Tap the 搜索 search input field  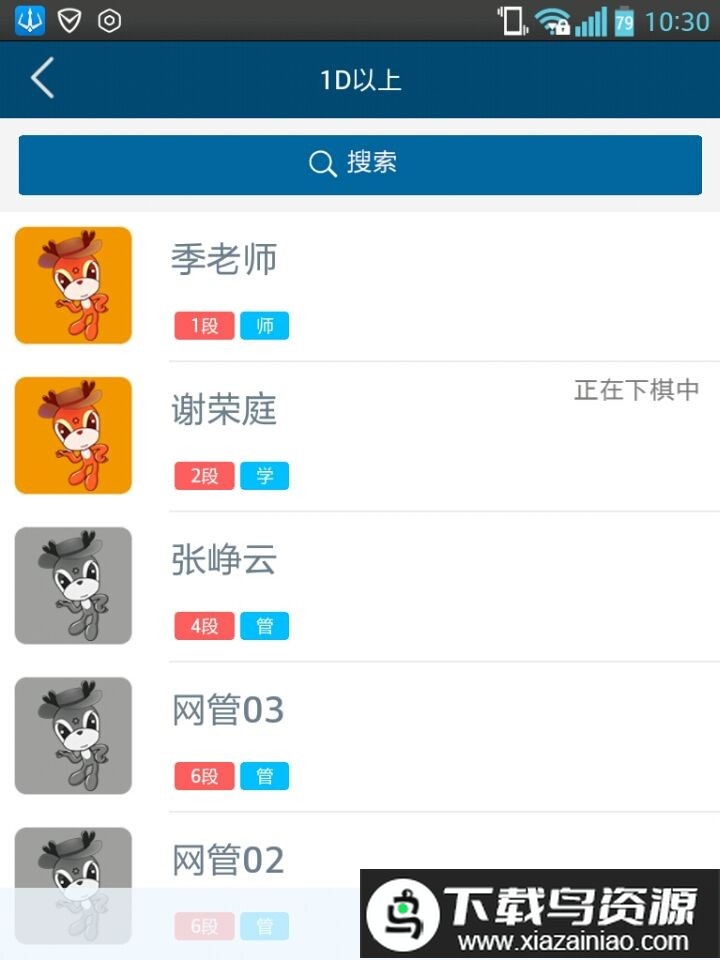pyautogui.click(x=360, y=164)
